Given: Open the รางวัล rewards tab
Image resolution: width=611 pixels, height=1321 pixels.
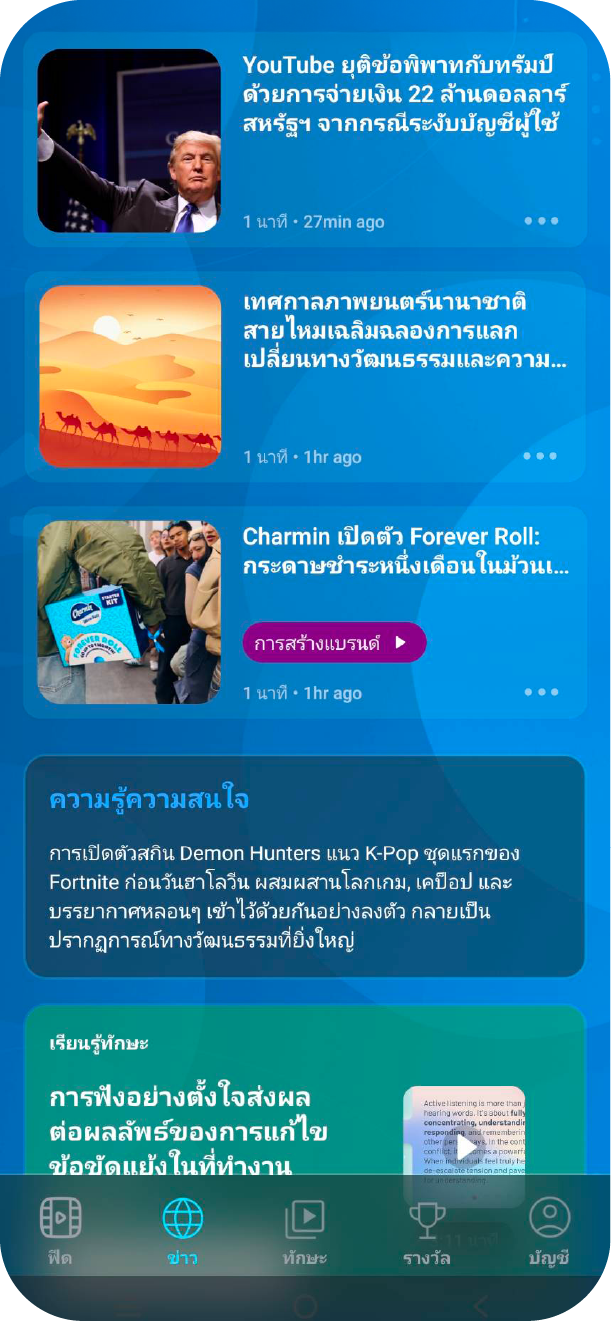Looking at the screenshot, I should point(427,1232).
